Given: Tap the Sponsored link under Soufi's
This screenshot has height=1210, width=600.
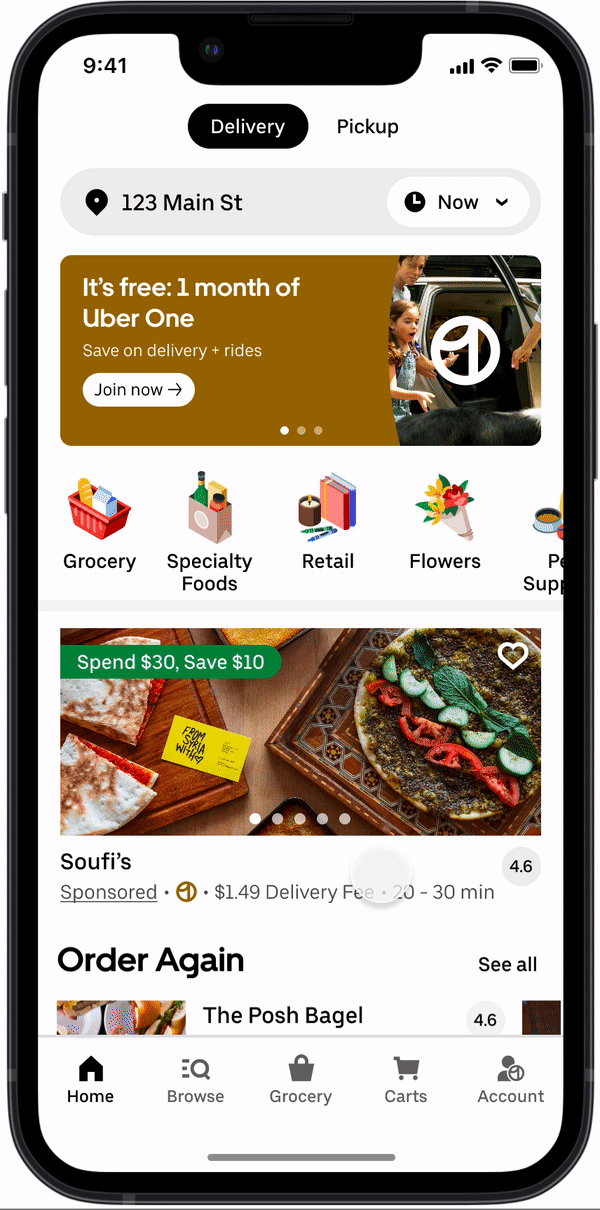Looking at the screenshot, I should (x=108, y=892).
